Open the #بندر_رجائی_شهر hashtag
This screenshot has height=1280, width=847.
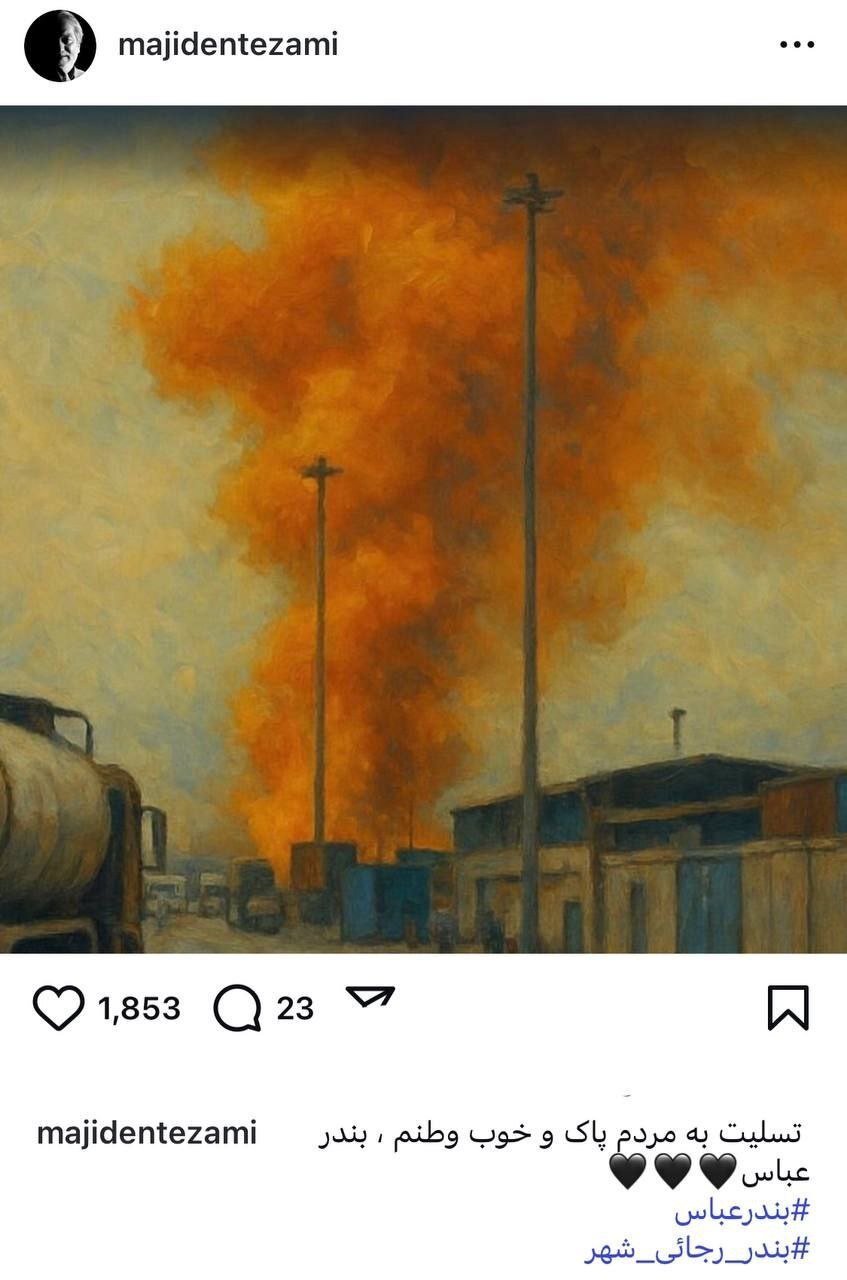pyautogui.click(x=696, y=1250)
